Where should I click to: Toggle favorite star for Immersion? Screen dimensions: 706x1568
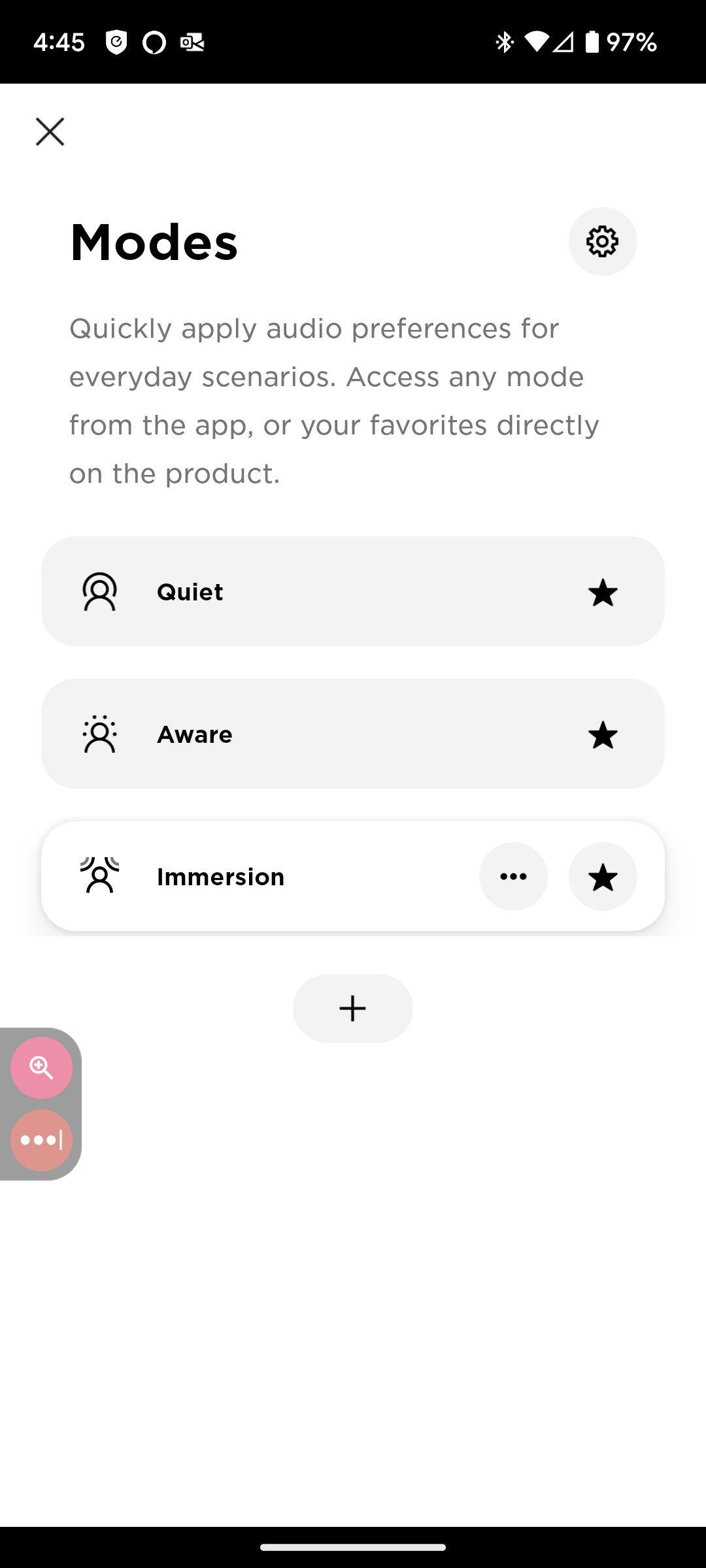602,877
